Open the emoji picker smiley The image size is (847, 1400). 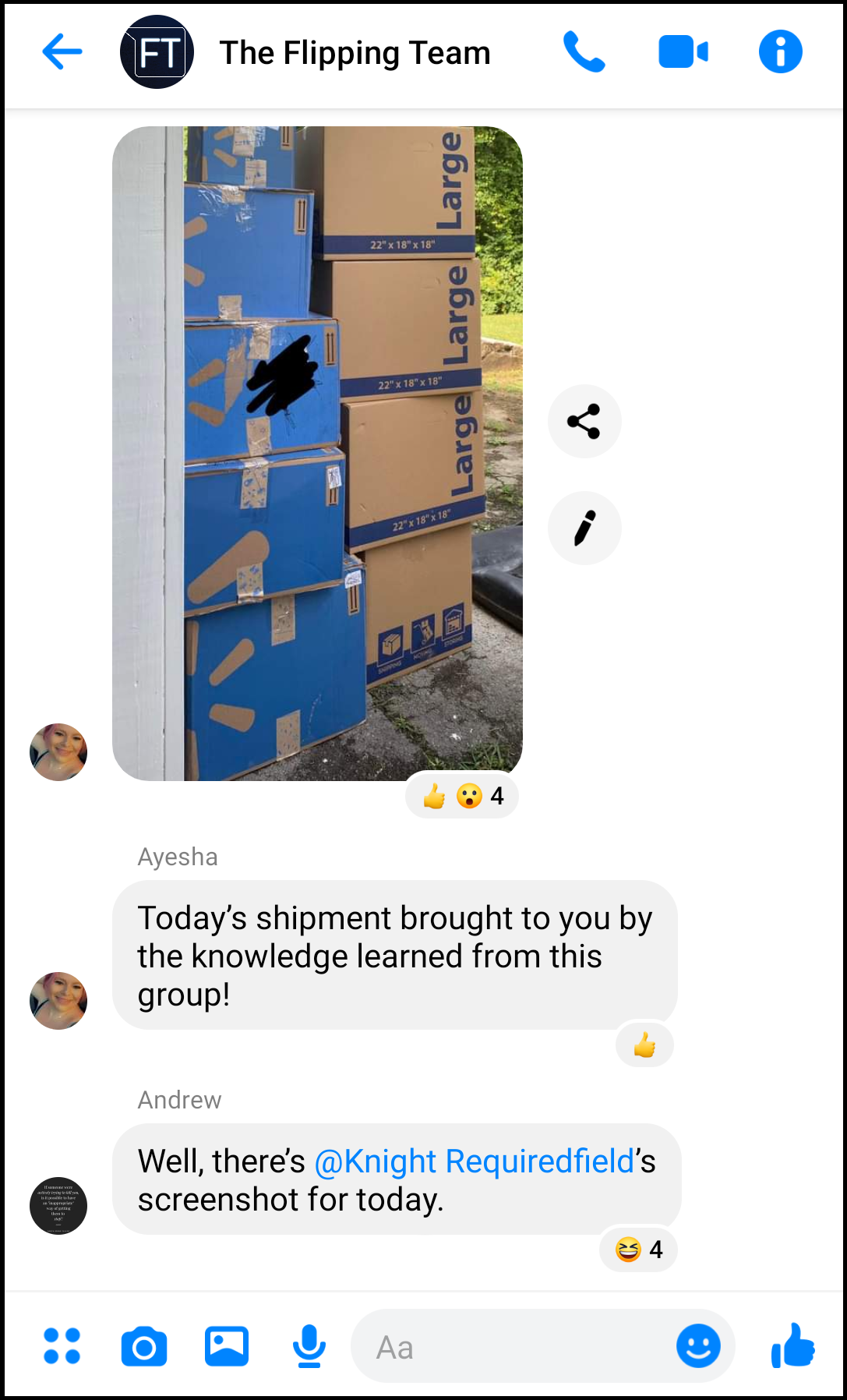point(698,1346)
